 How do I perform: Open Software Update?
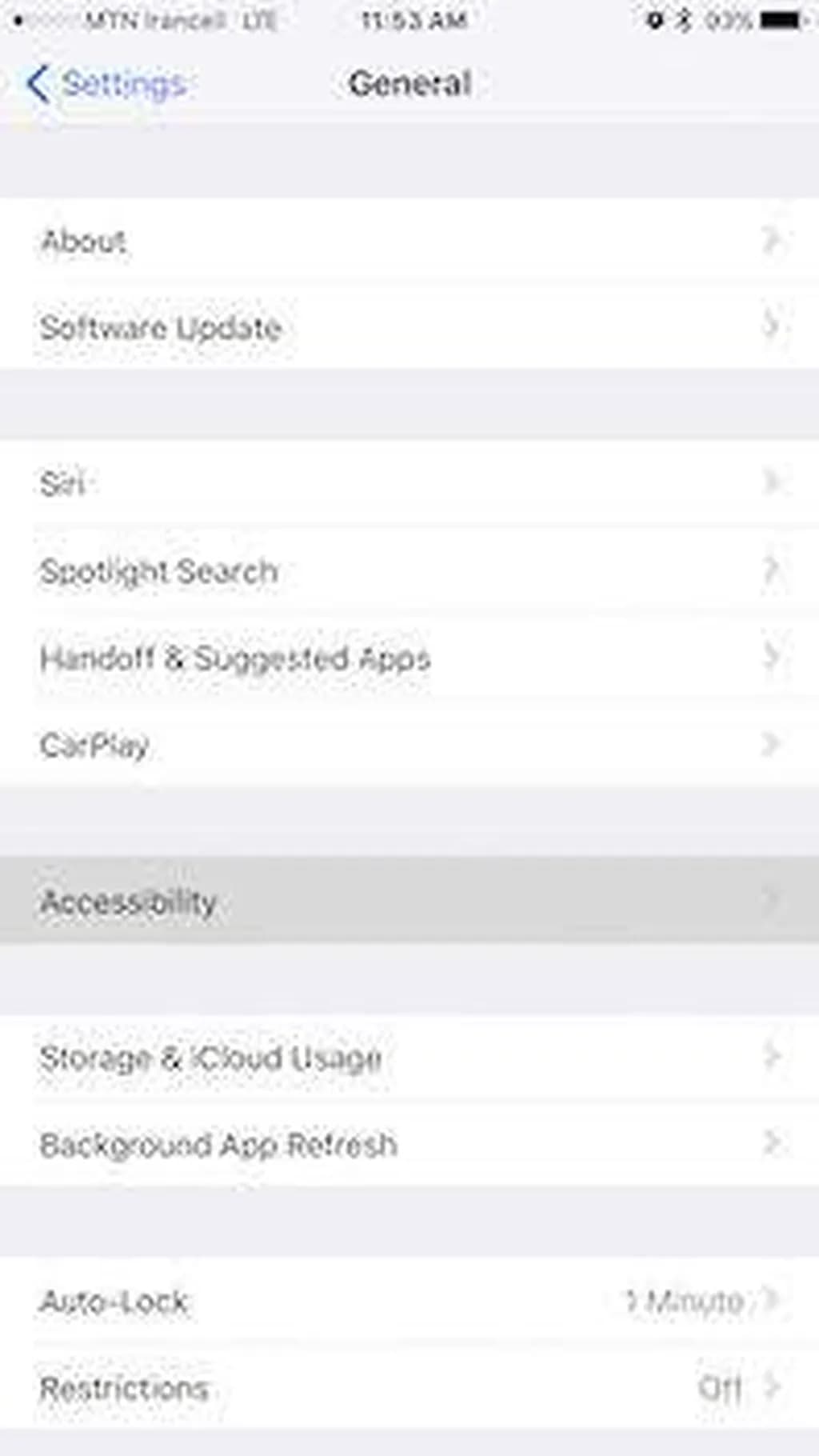pyautogui.click(x=408, y=327)
